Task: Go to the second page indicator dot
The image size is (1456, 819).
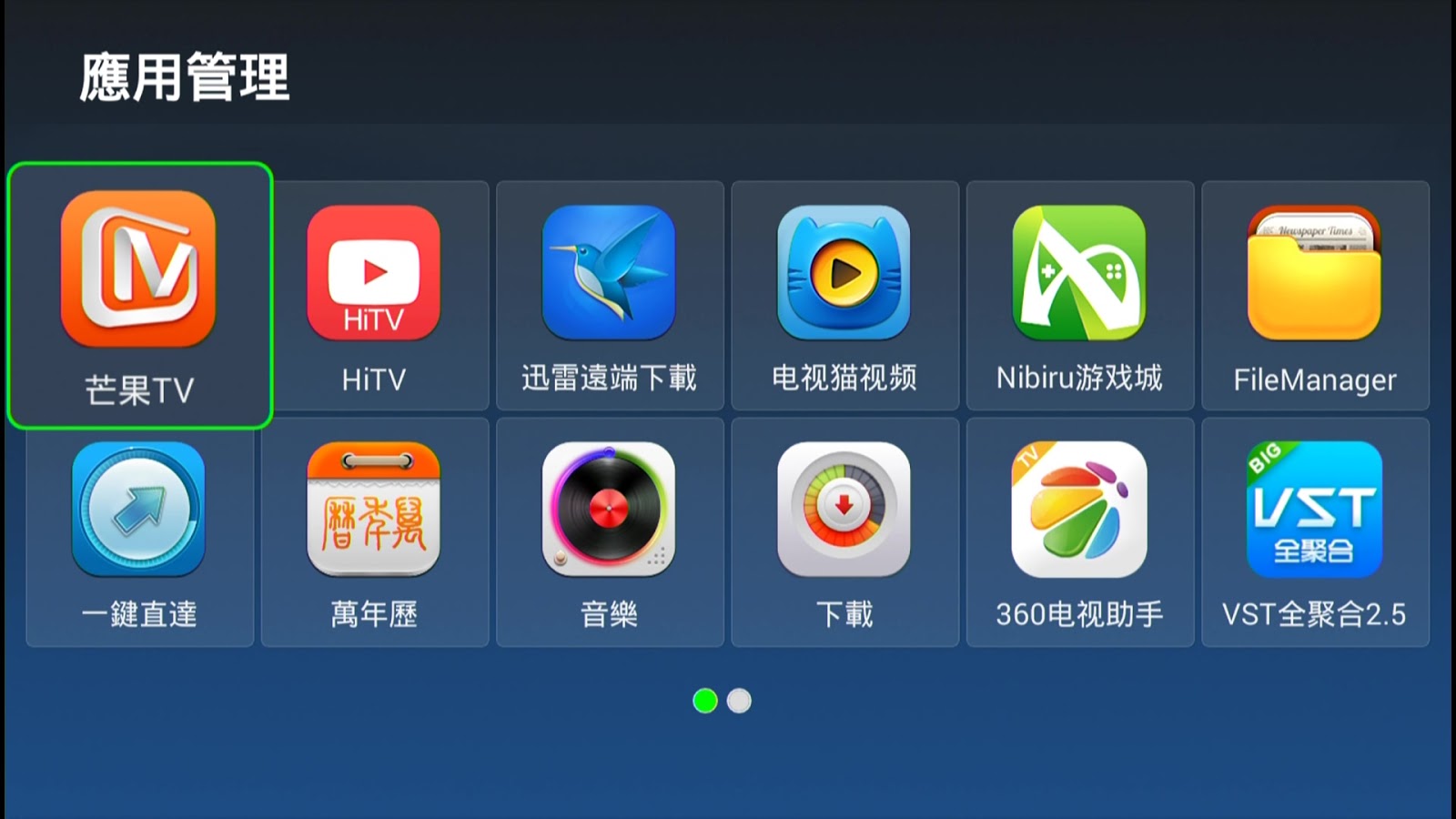Action: [739, 701]
